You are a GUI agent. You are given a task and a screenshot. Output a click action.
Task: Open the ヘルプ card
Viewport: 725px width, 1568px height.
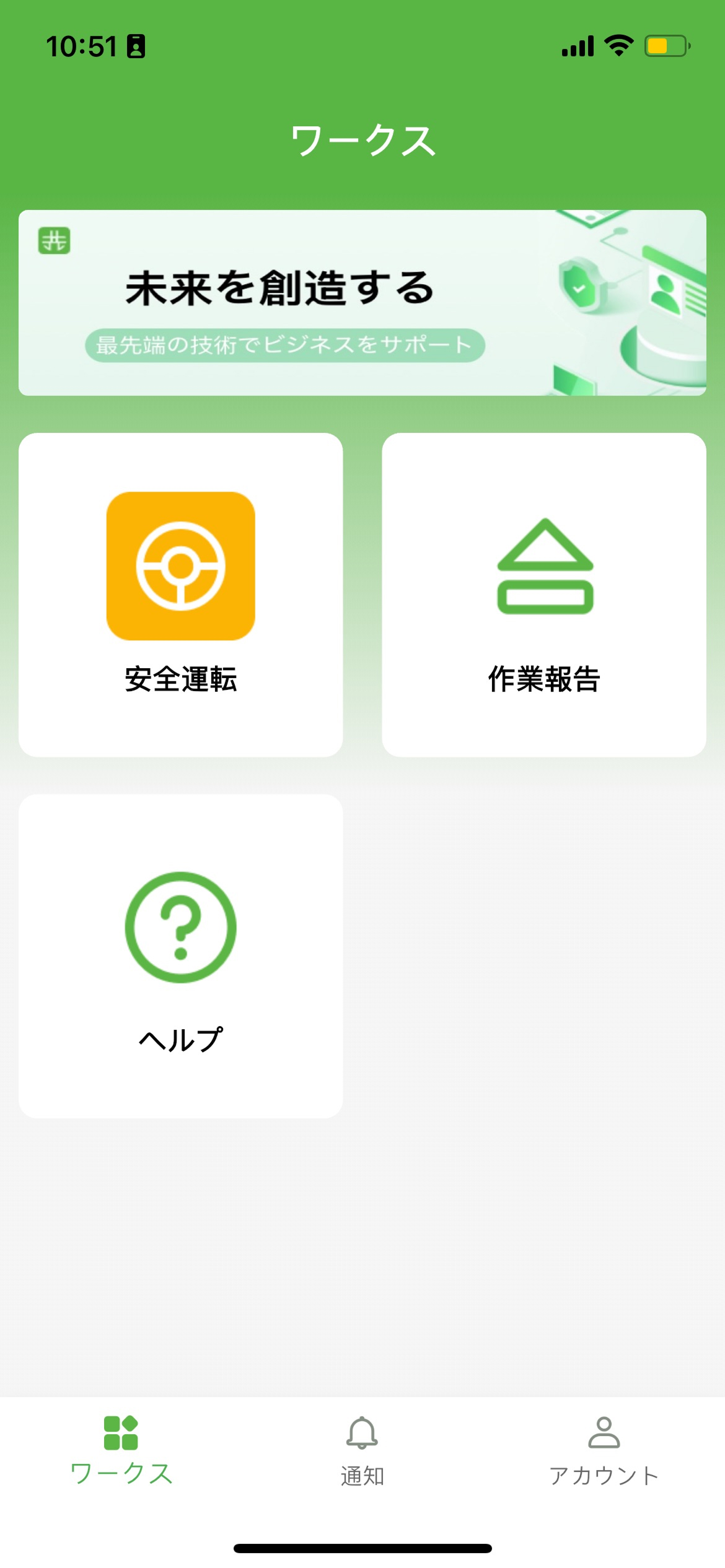(x=180, y=956)
